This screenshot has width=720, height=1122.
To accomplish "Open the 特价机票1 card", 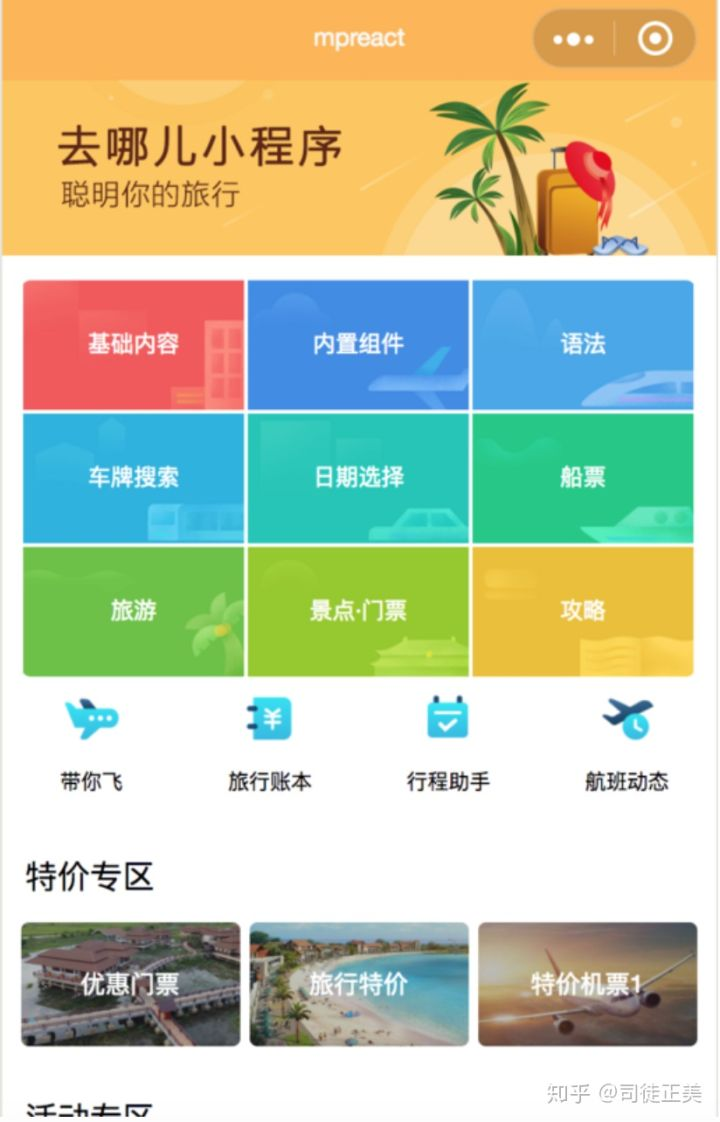I will (587, 984).
